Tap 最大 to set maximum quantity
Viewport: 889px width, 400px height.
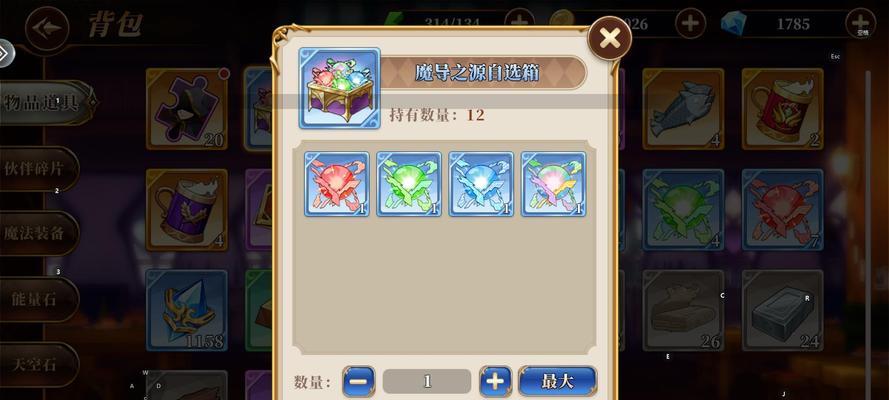tap(557, 381)
